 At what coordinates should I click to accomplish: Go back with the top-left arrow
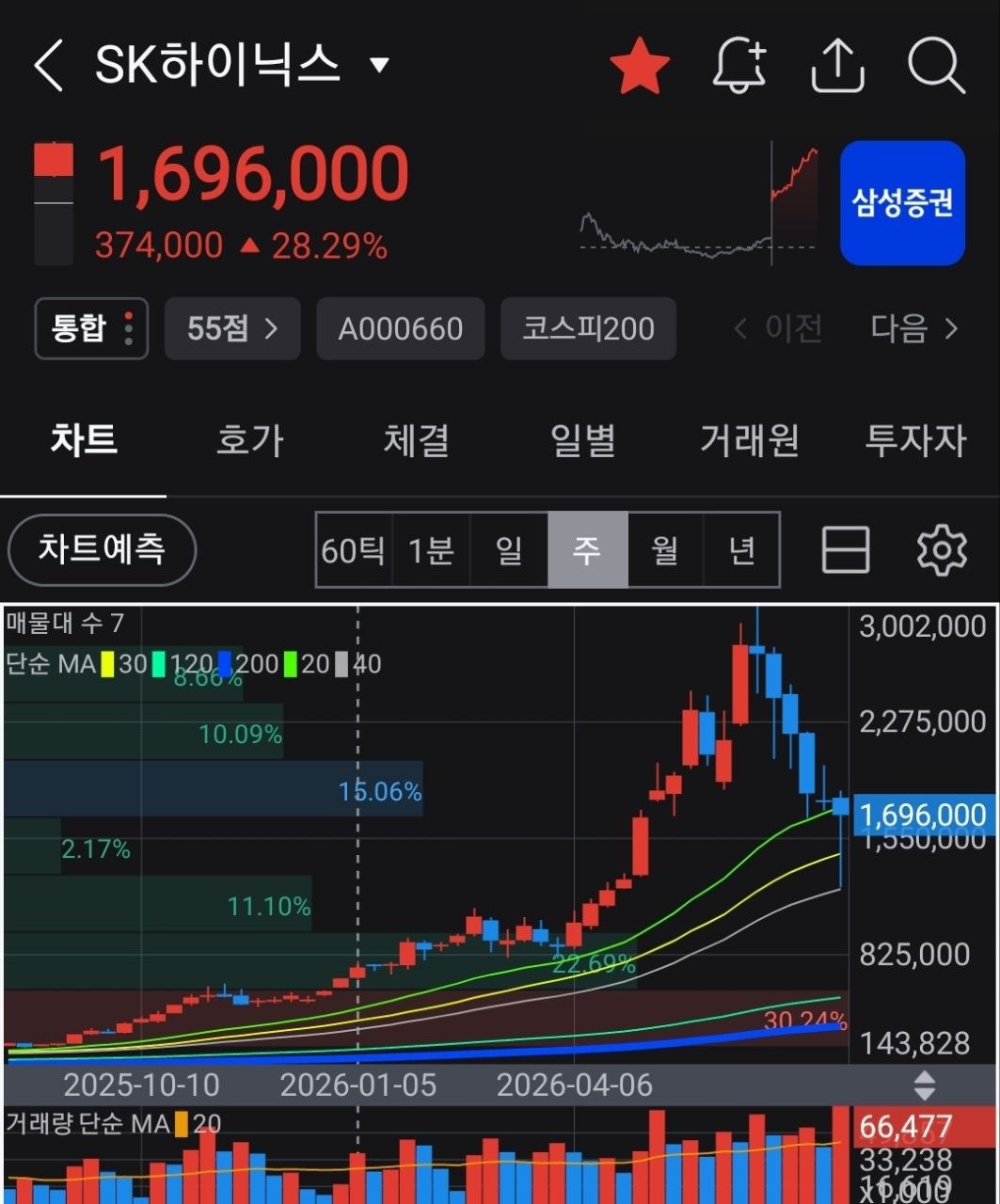[x=49, y=66]
